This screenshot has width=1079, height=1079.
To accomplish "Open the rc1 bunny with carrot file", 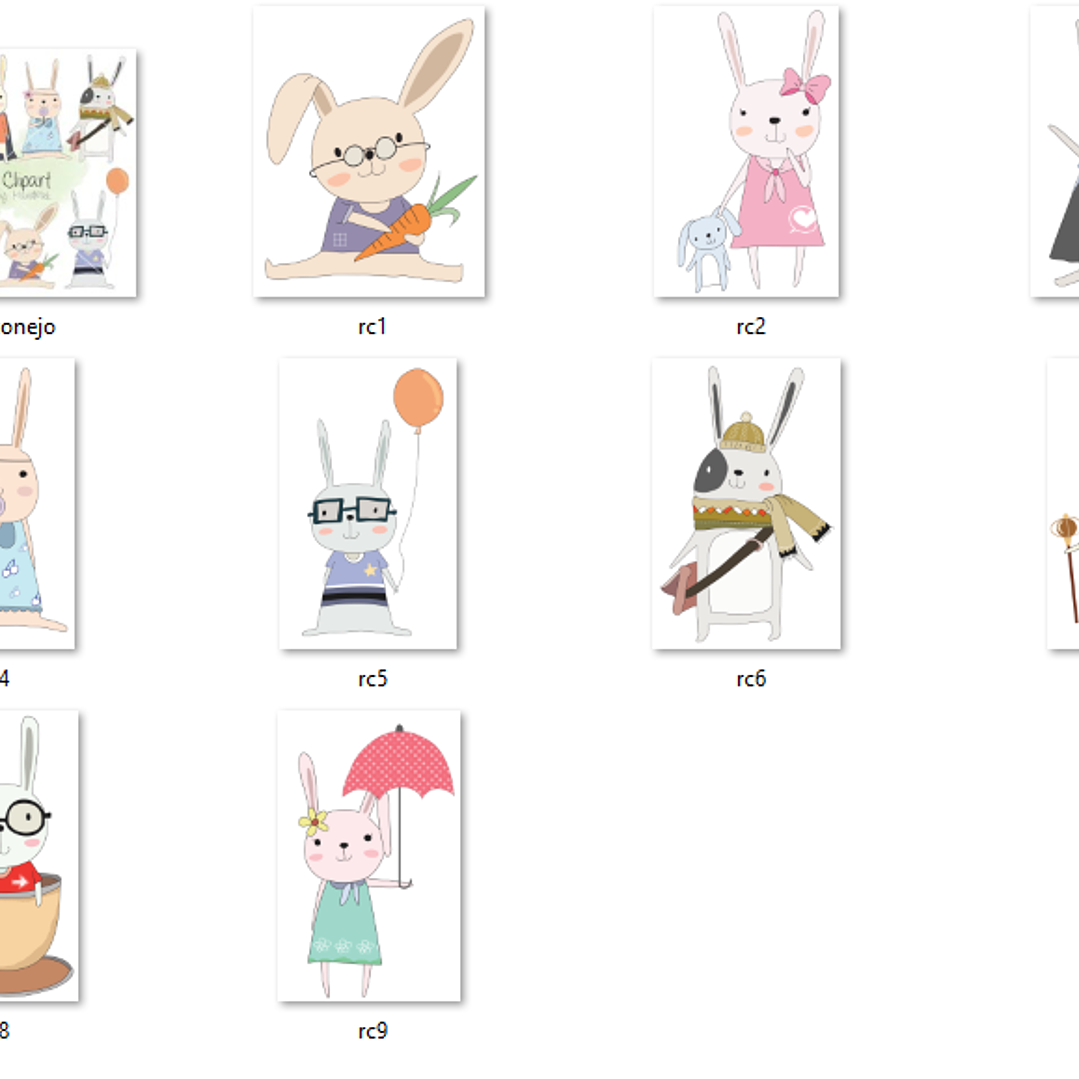I will 369,152.
